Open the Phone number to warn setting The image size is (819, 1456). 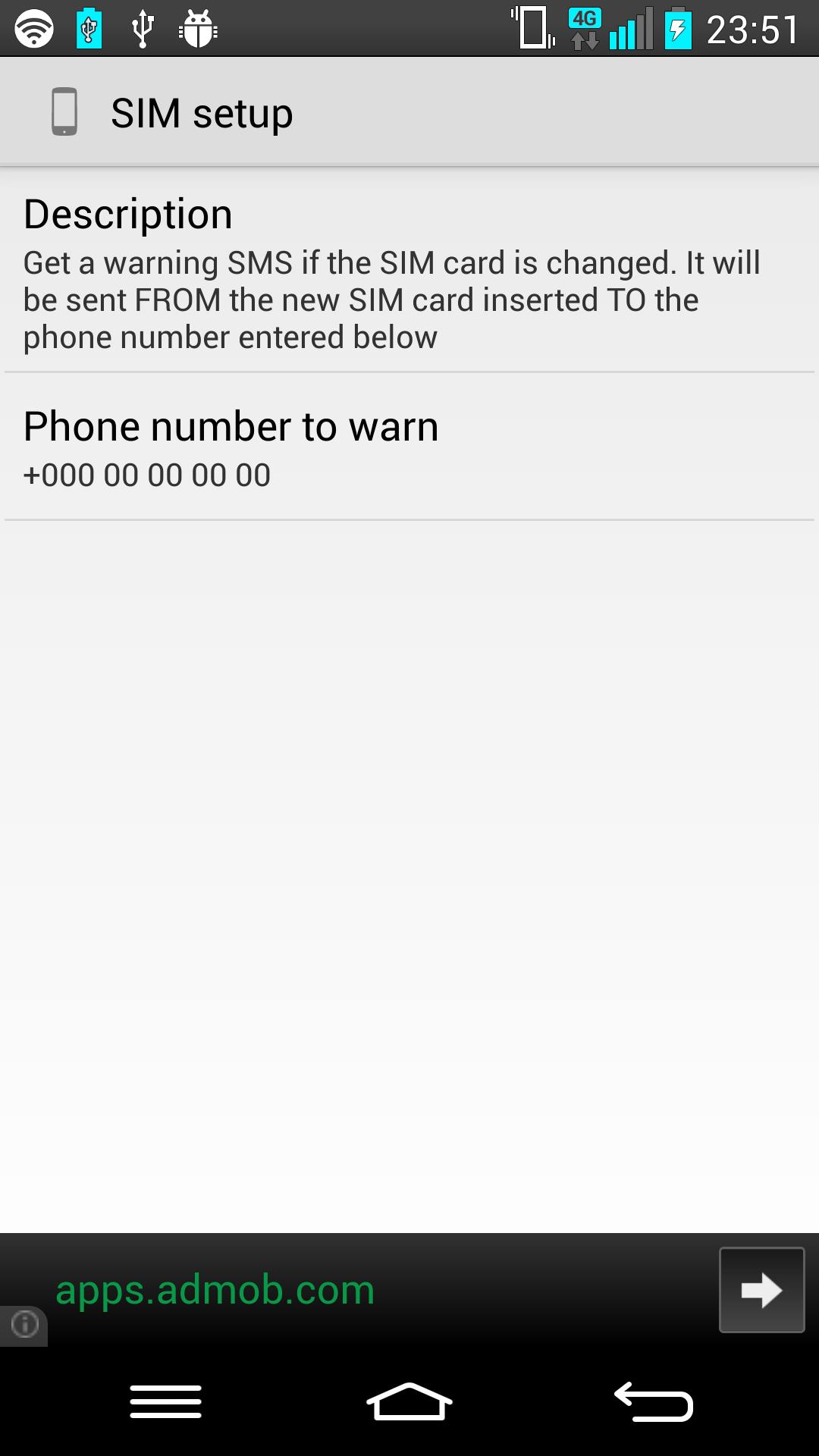click(x=409, y=447)
